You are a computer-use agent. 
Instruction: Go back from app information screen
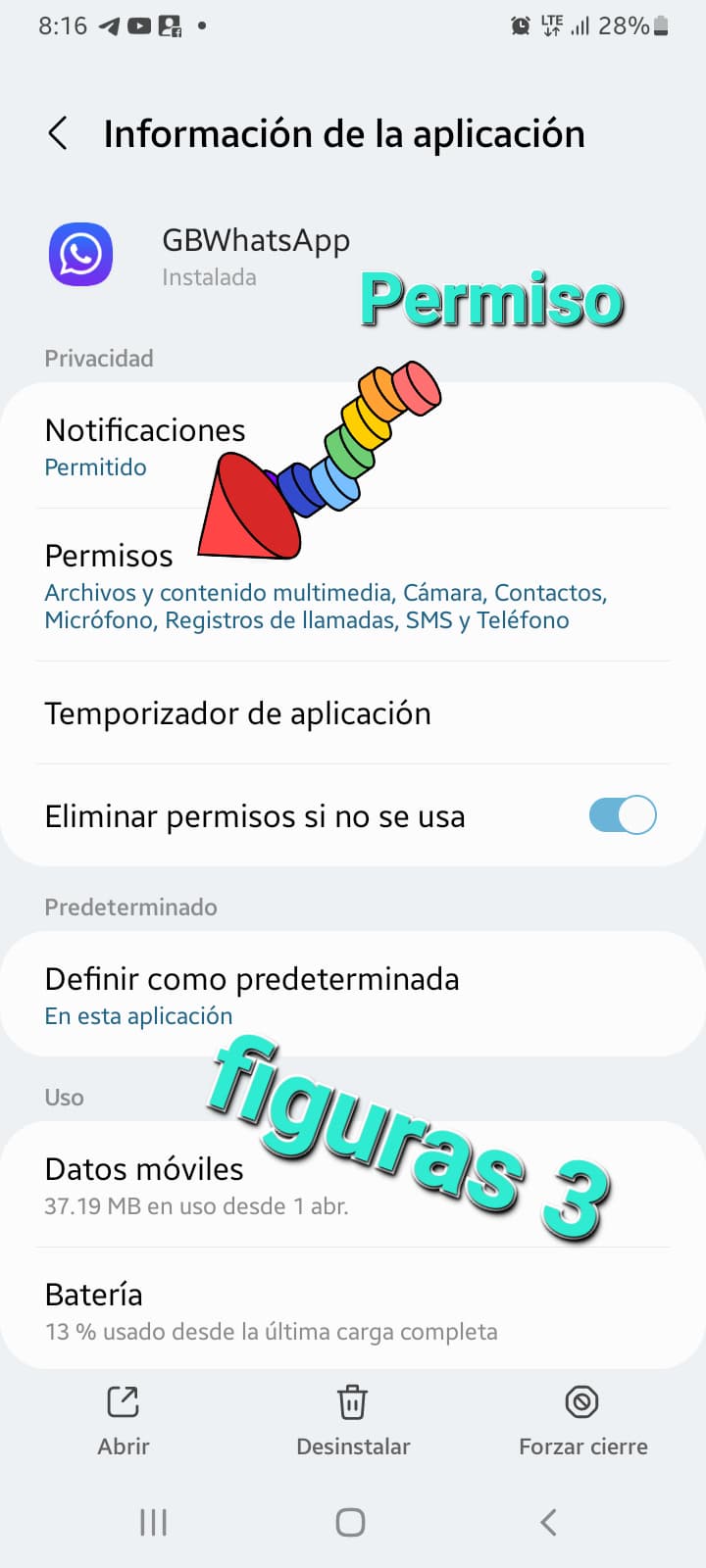59,133
